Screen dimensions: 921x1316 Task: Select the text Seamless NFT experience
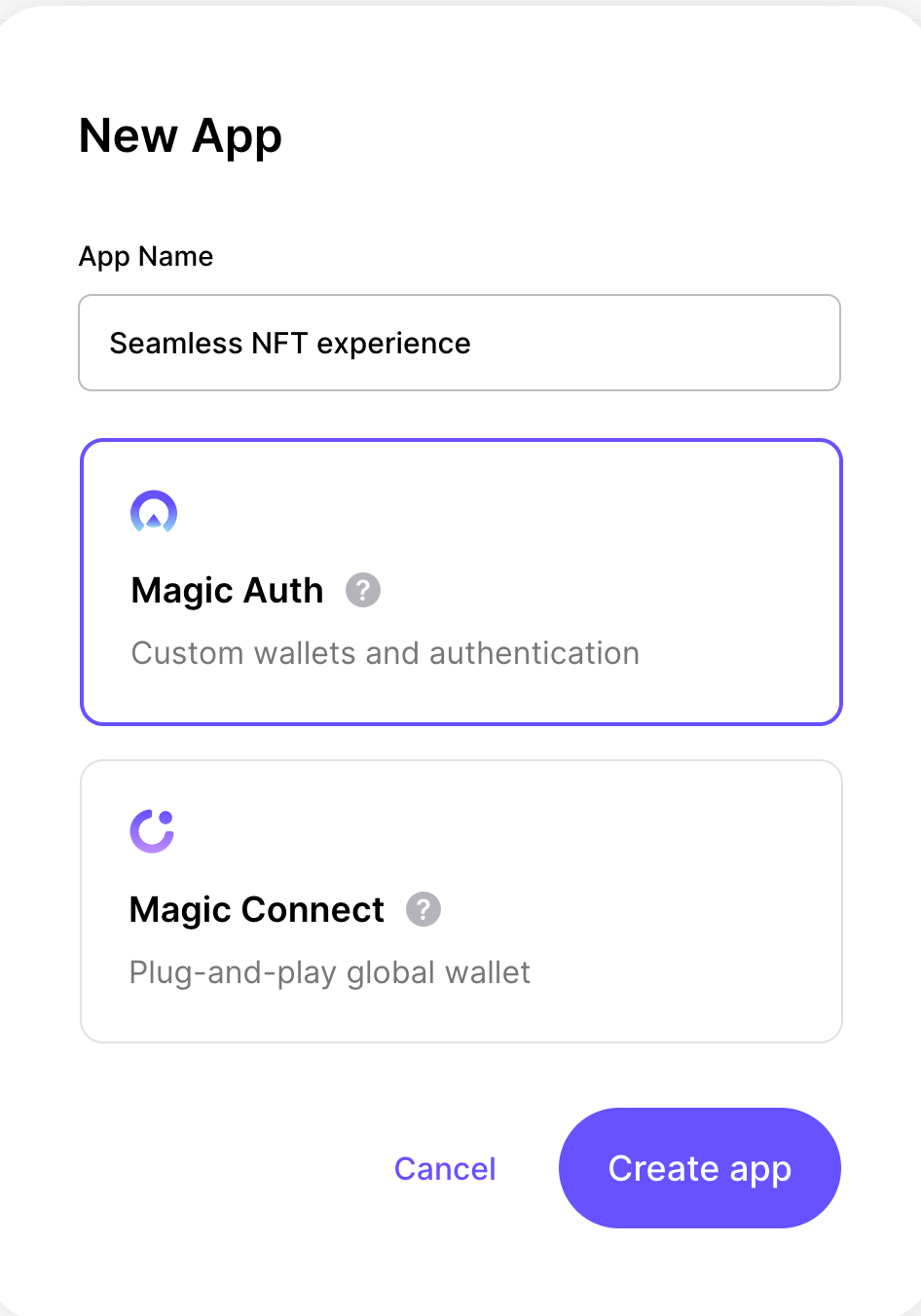289,343
